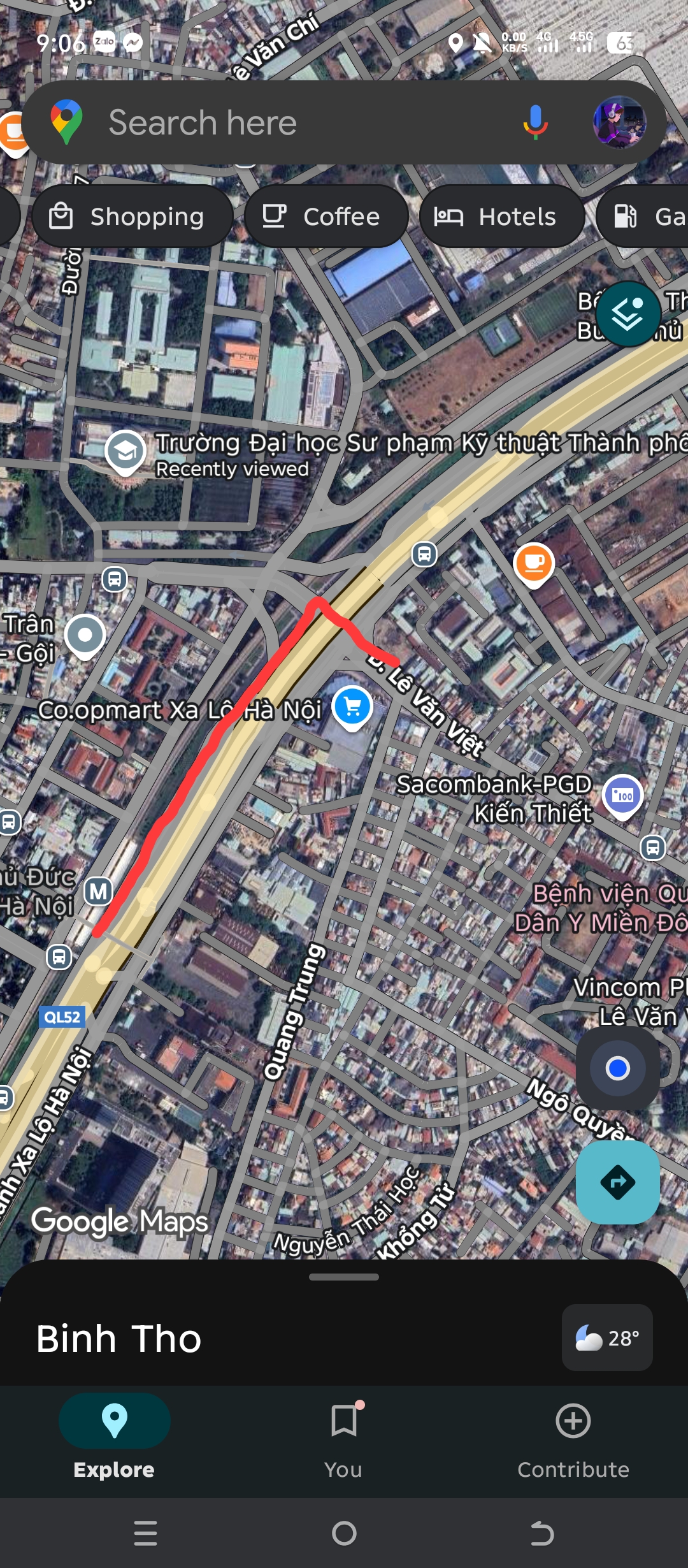
Task: Switch to the Contribute tab
Action: coord(573,1441)
